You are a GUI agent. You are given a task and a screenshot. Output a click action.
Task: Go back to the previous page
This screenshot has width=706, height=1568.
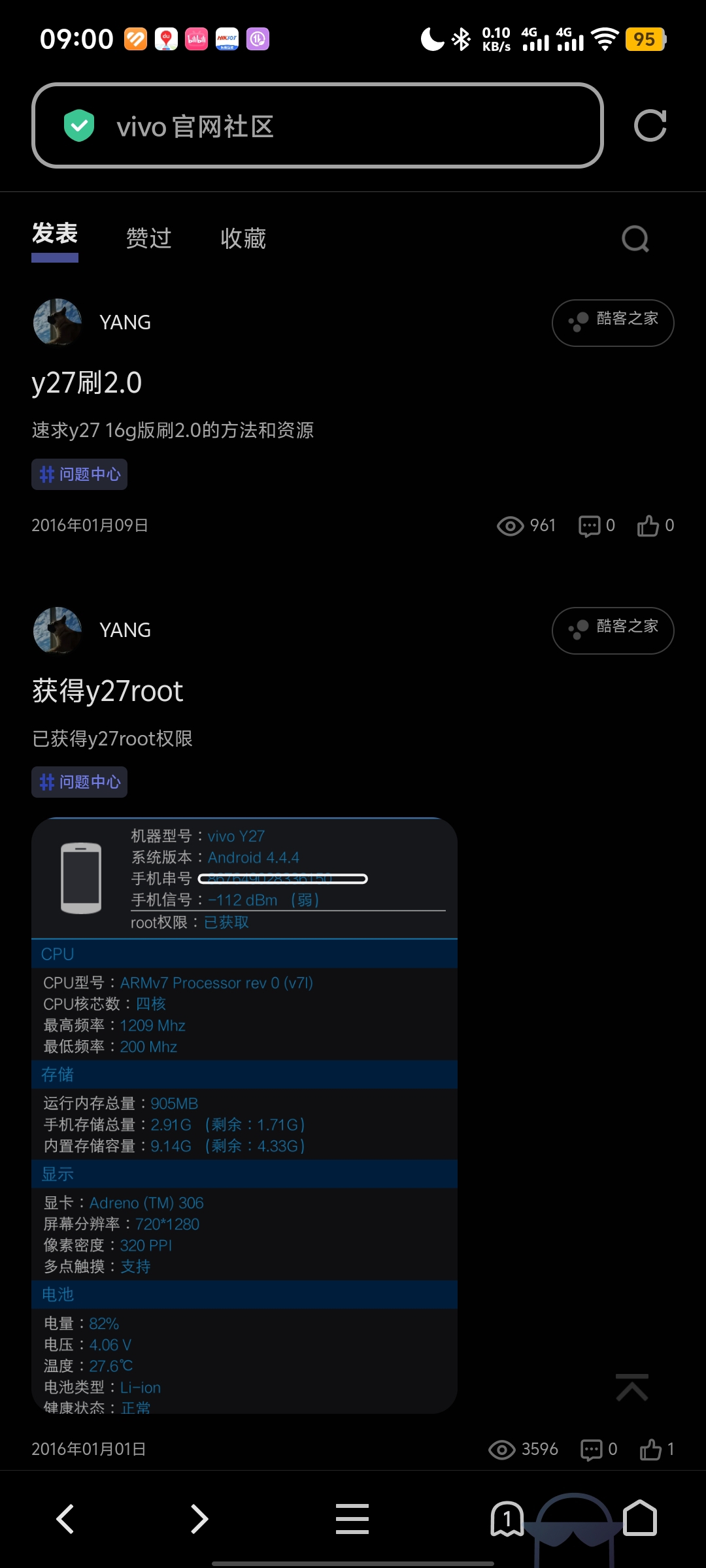[65, 1519]
